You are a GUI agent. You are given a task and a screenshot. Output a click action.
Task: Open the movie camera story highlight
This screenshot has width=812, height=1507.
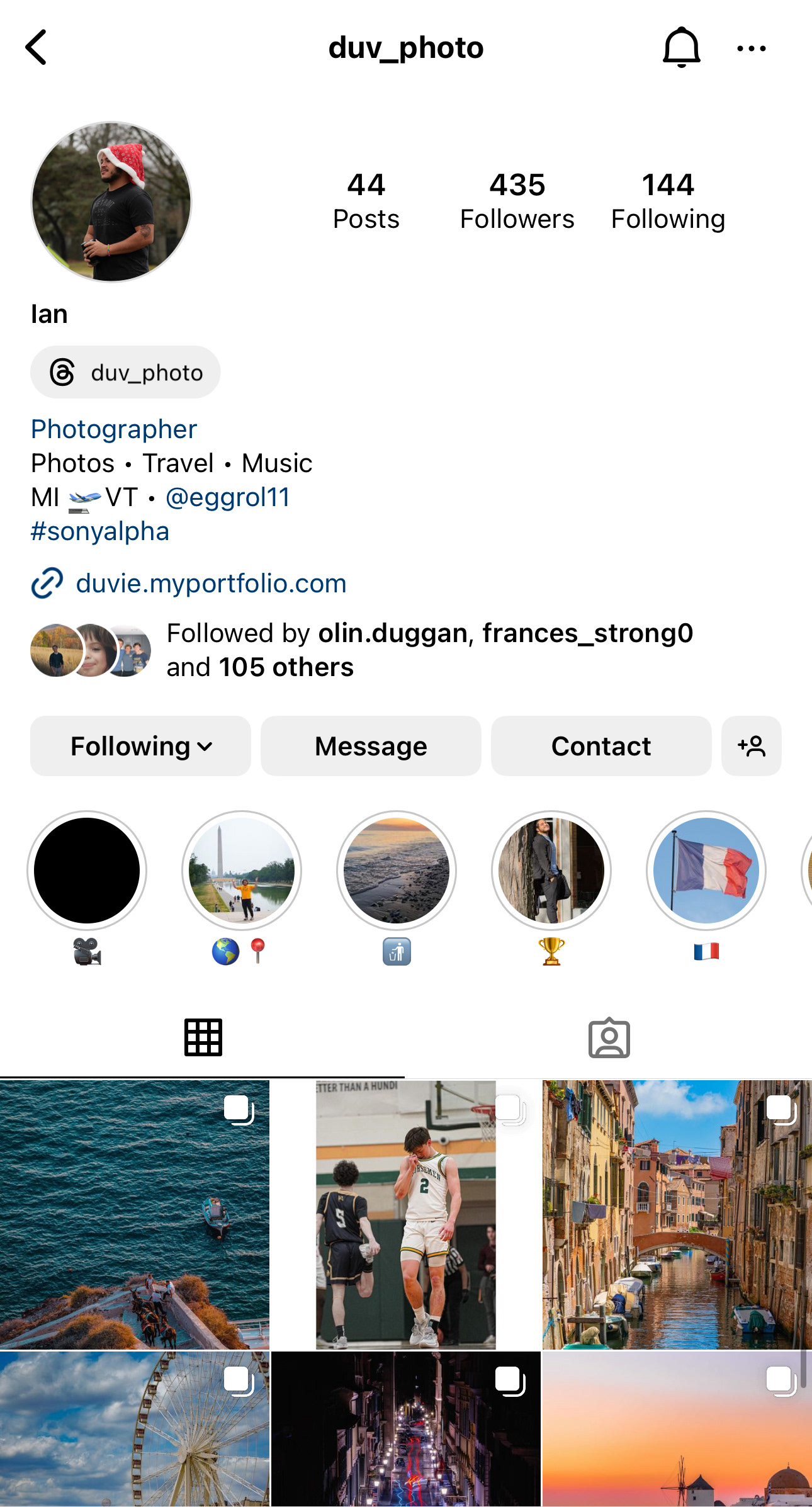point(87,871)
